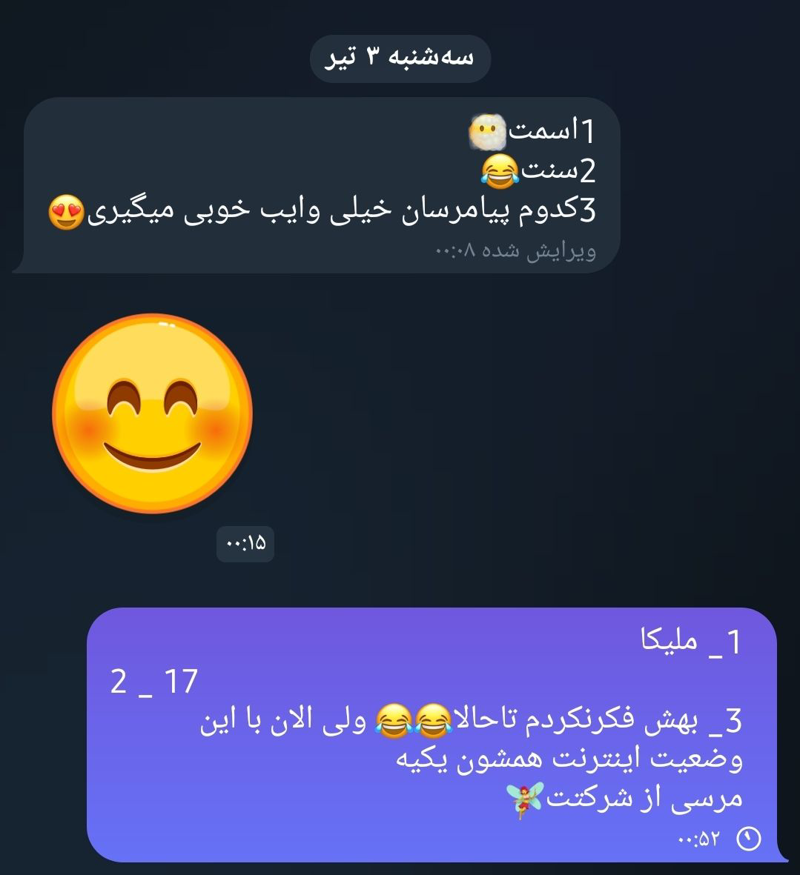Tap the sent message starting with ملیکا

(x=432, y=735)
